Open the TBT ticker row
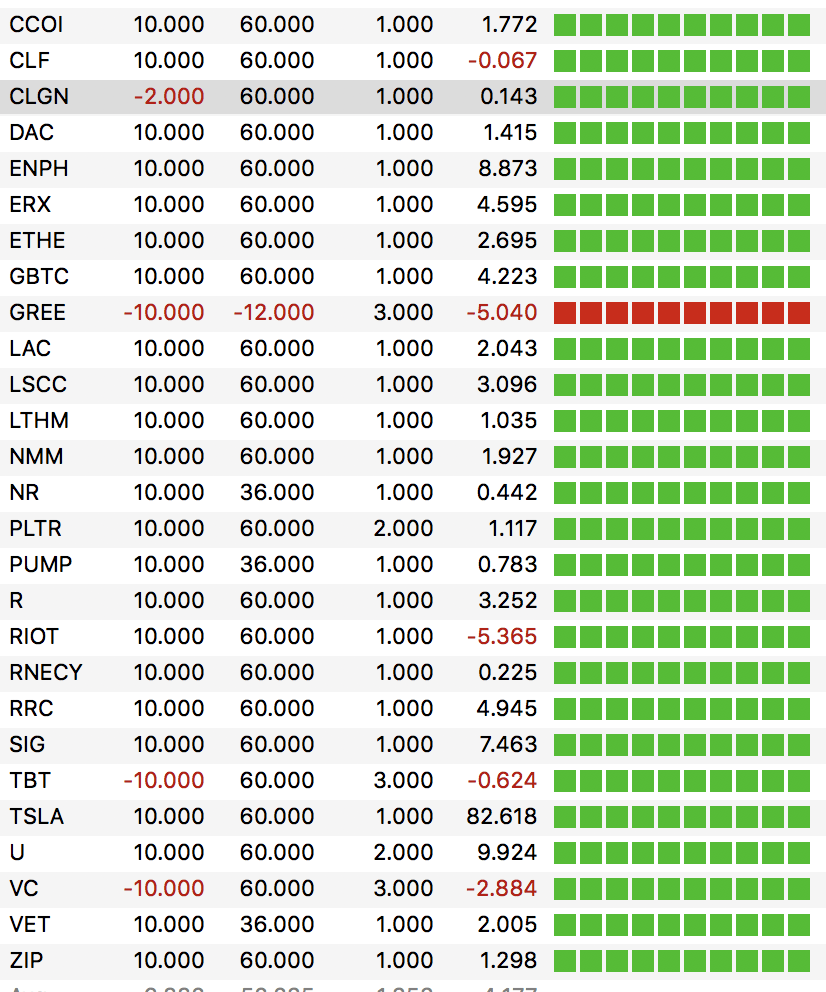 coord(30,781)
